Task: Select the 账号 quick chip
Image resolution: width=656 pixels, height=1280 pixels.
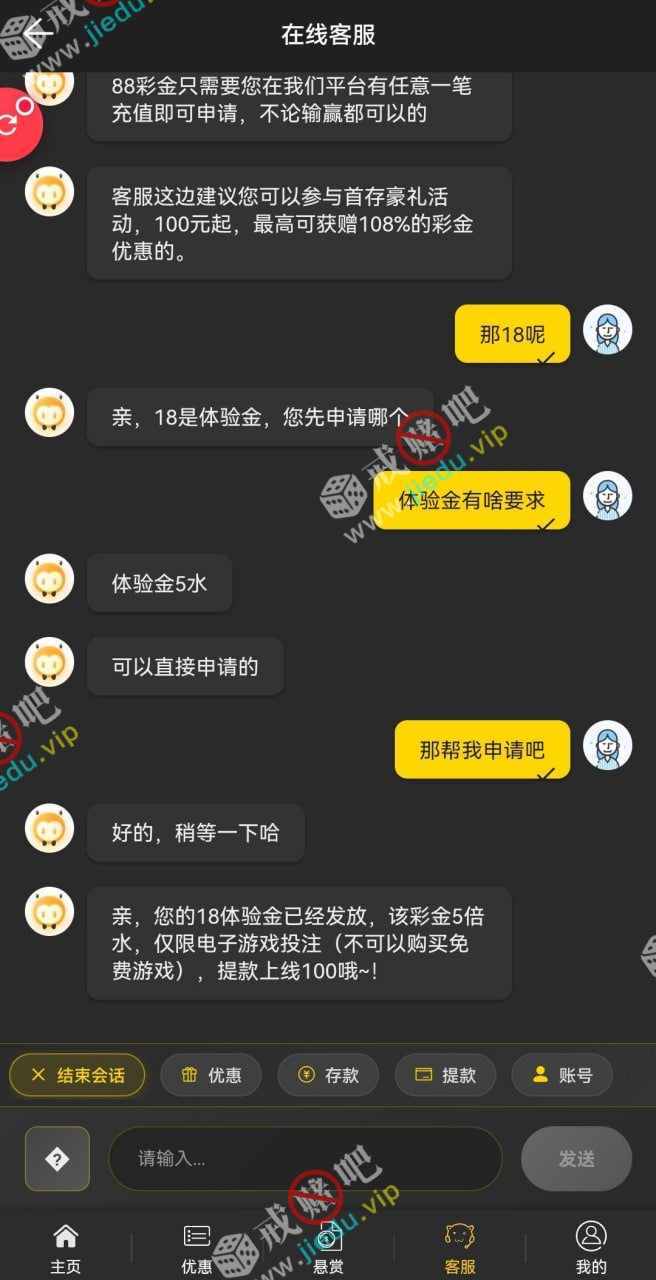Action: [562, 1075]
